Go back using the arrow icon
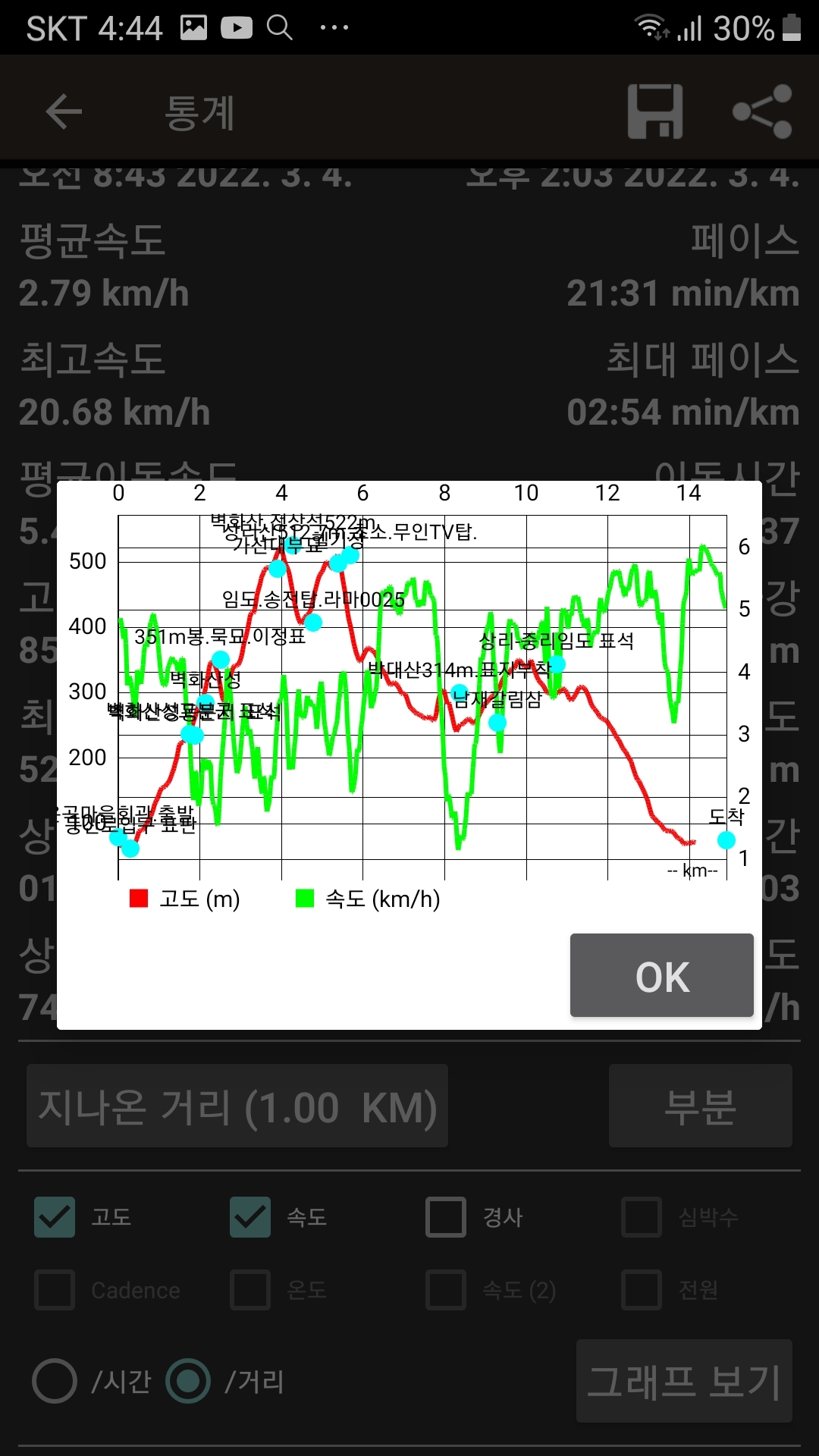The image size is (819, 1456). (x=64, y=112)
